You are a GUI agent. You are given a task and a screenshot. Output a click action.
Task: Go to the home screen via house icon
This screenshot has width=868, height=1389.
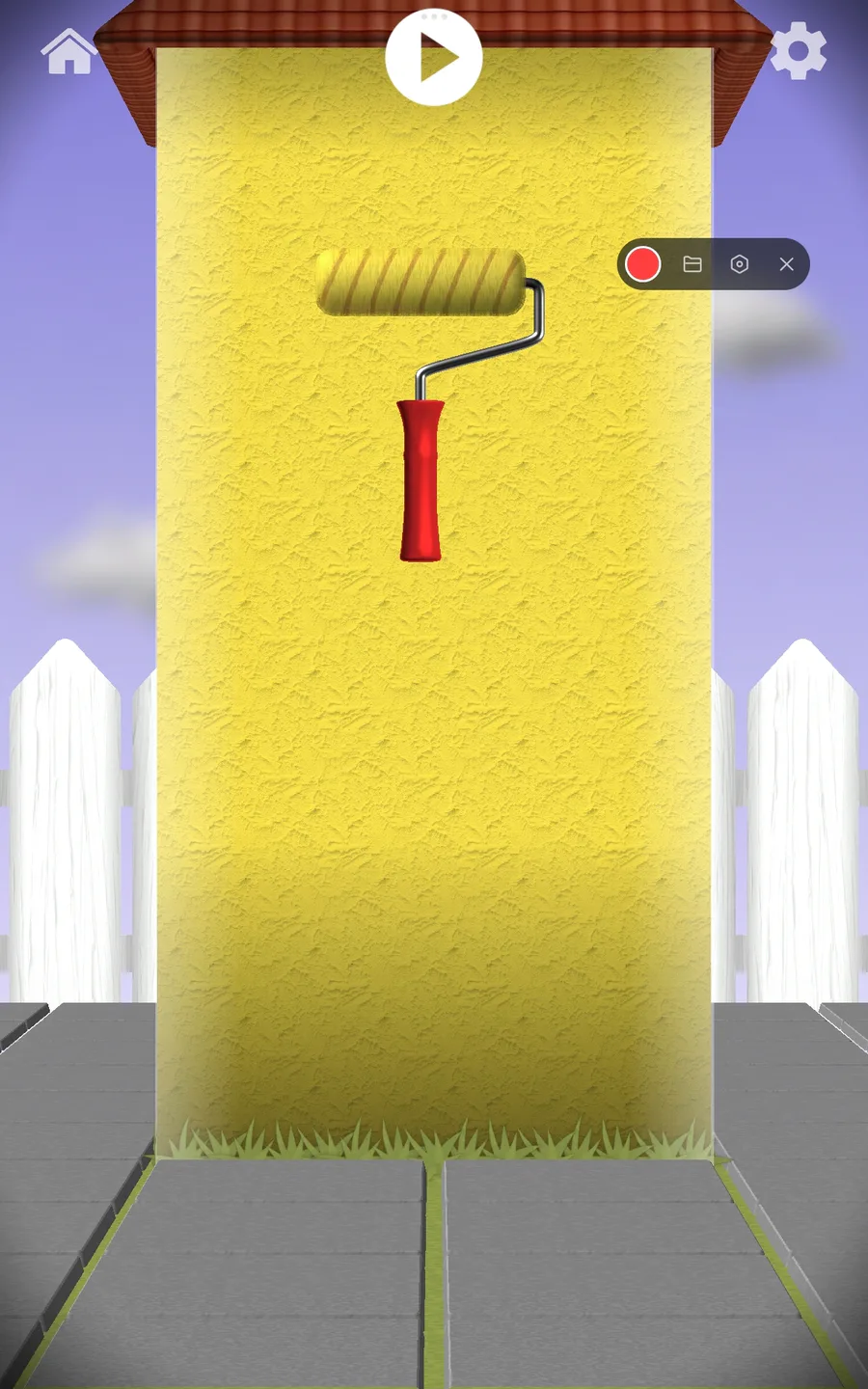tap(69, 52)
